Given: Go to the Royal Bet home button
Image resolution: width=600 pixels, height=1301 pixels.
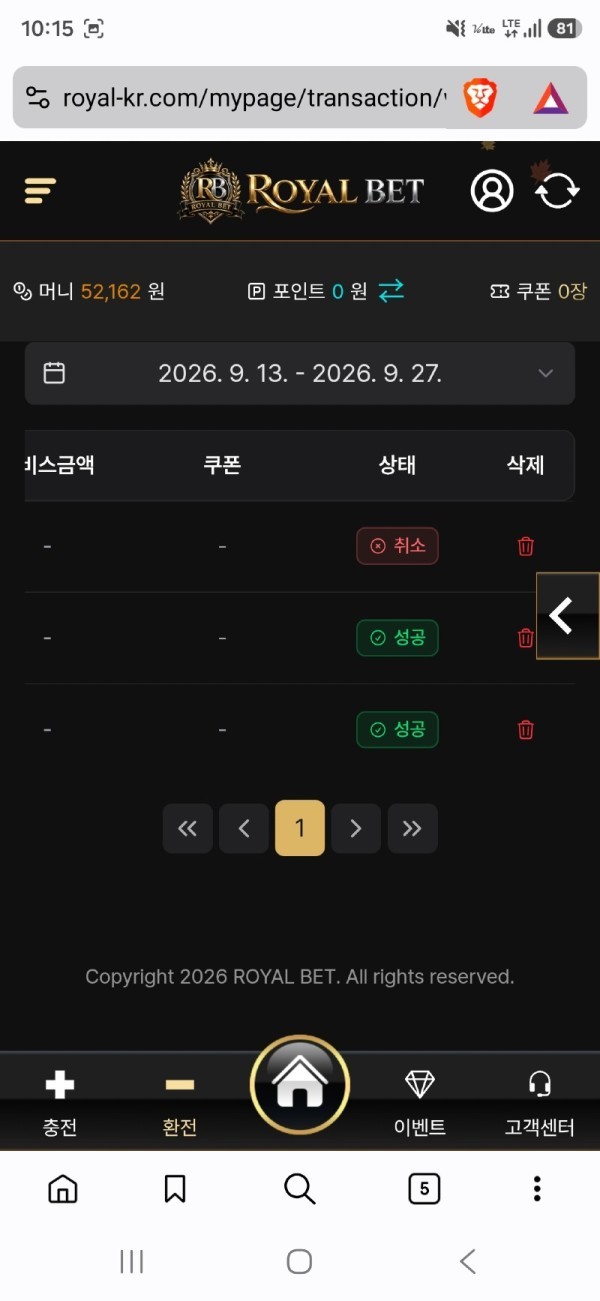Looking at the screenshot, I should click(300, 1084).
